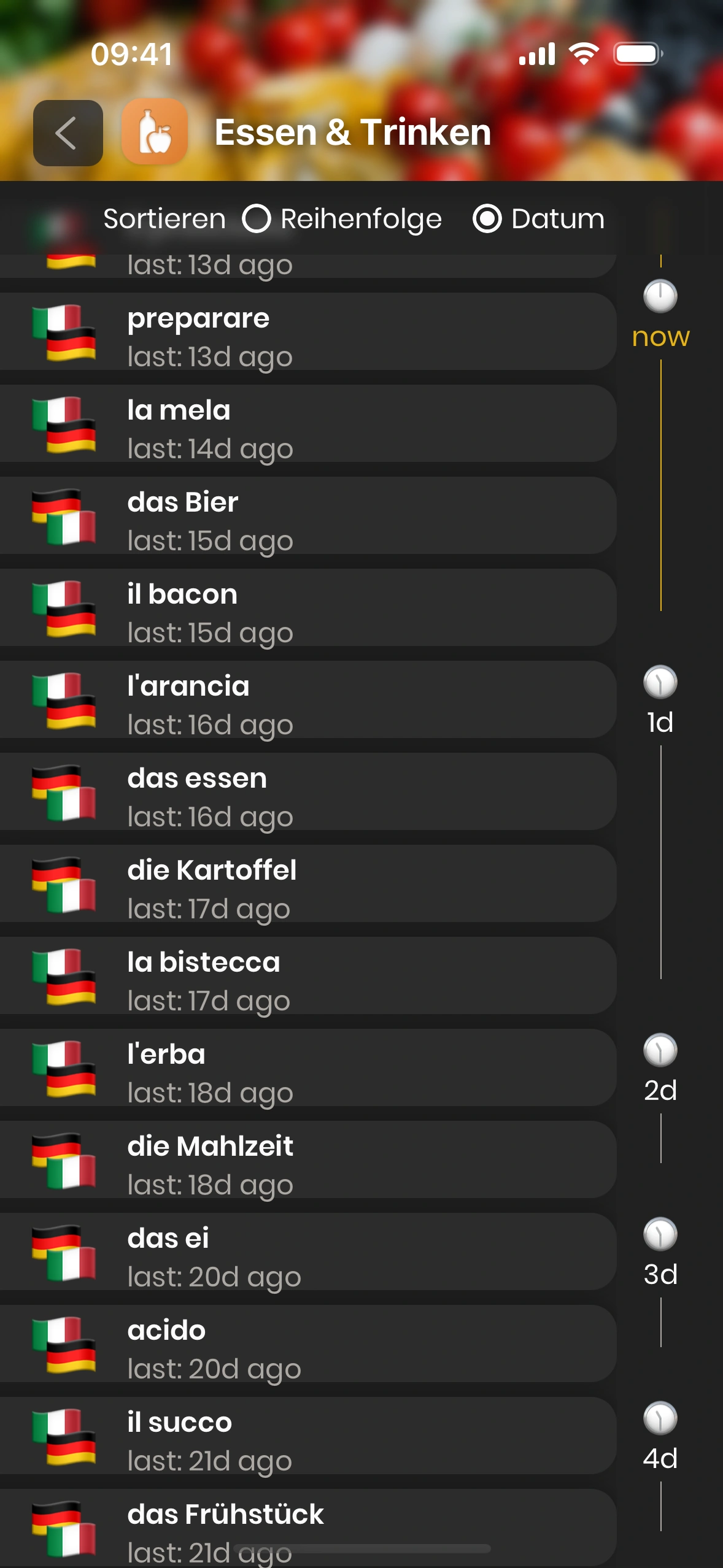Select the l'arancia entry
The width and height of the screenshot is (723, 1568).
tap(307, 700)
